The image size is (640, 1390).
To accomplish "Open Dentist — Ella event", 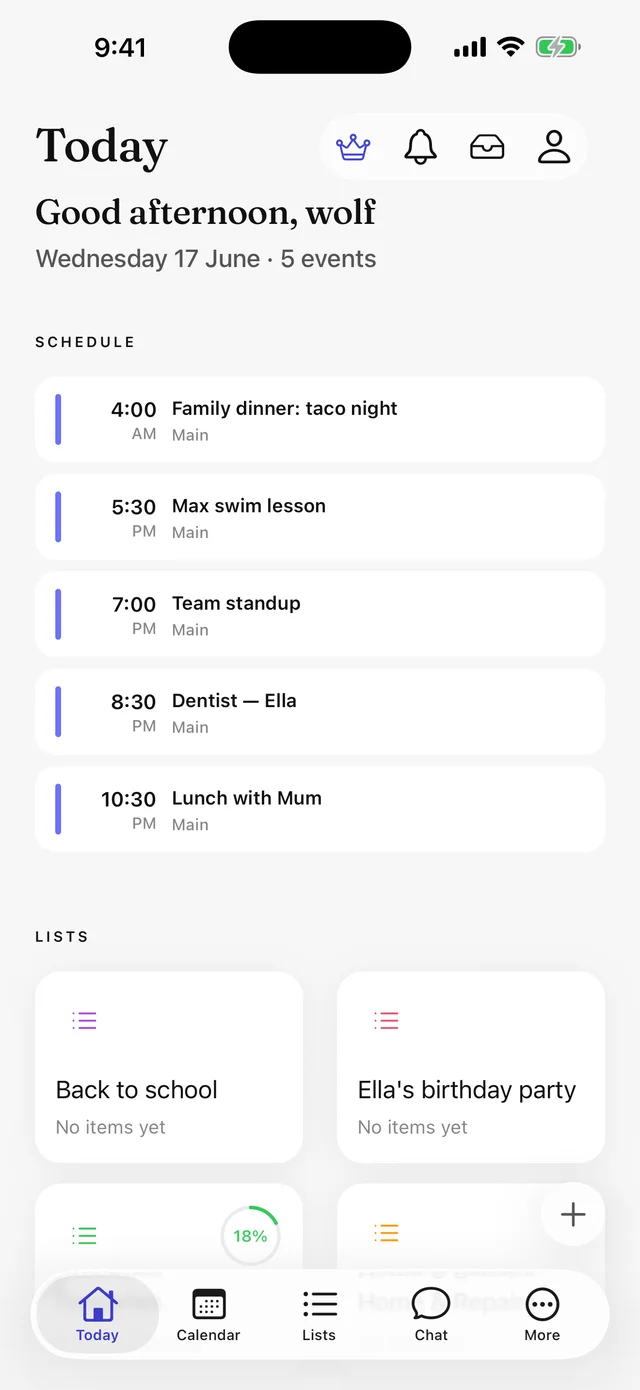I will pyautogui.click(x=320, y=712).
